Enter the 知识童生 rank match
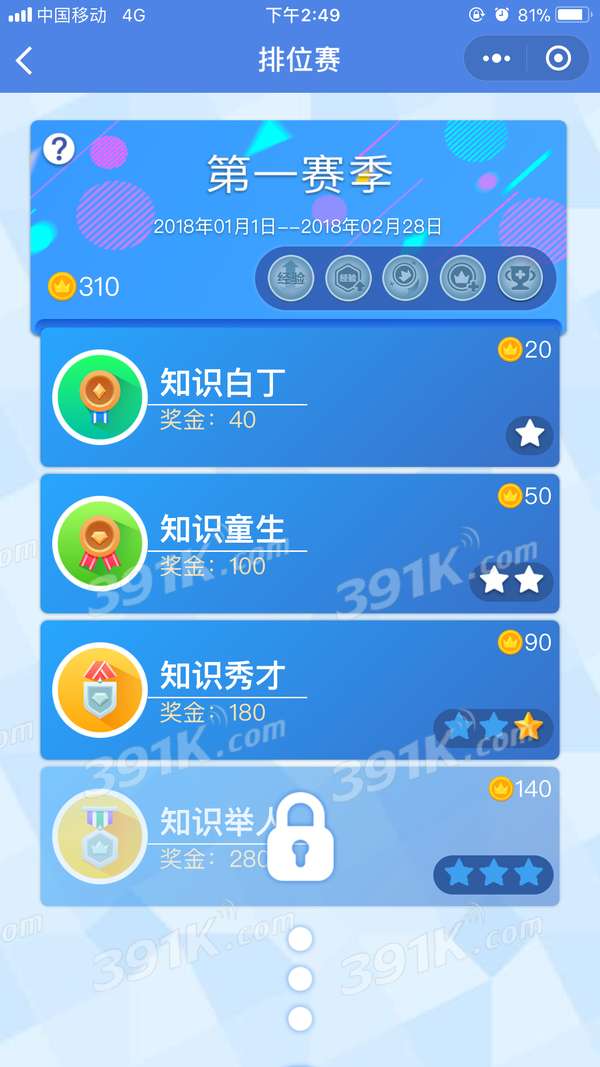Viewport: 600px width, 1067px height. pos(300,543)
